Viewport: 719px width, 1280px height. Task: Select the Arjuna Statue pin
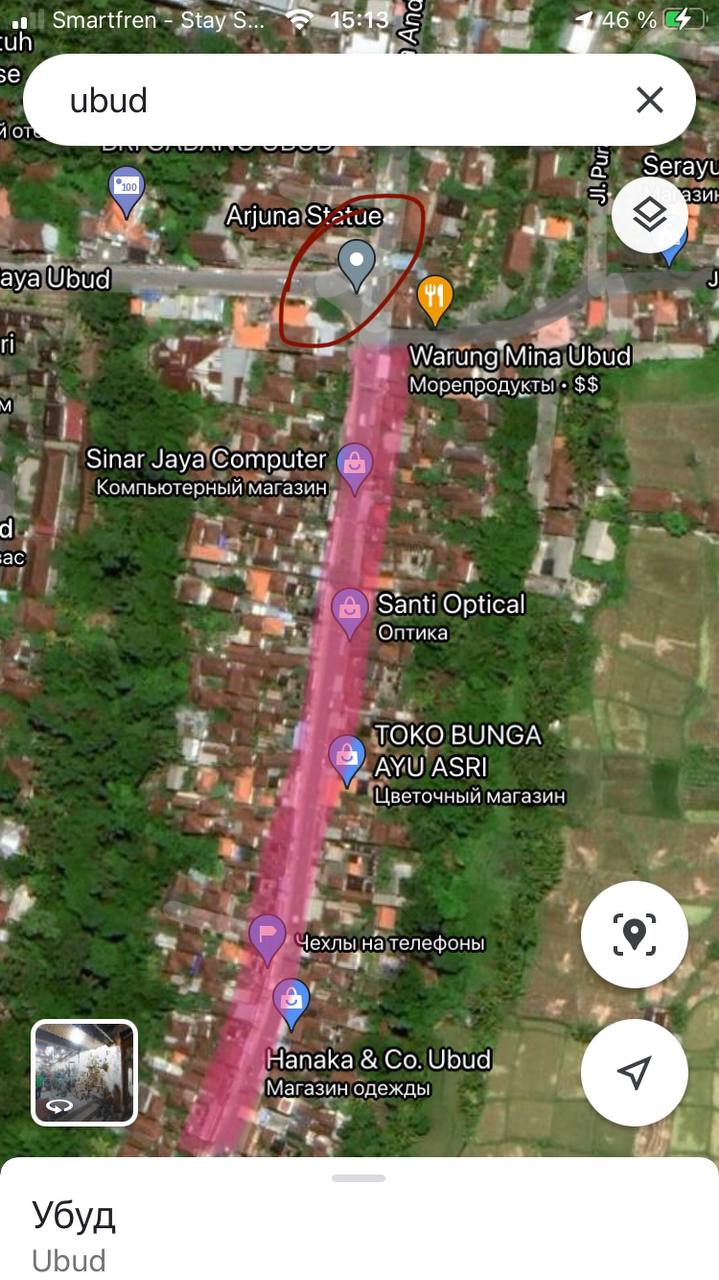pos(356,265)
